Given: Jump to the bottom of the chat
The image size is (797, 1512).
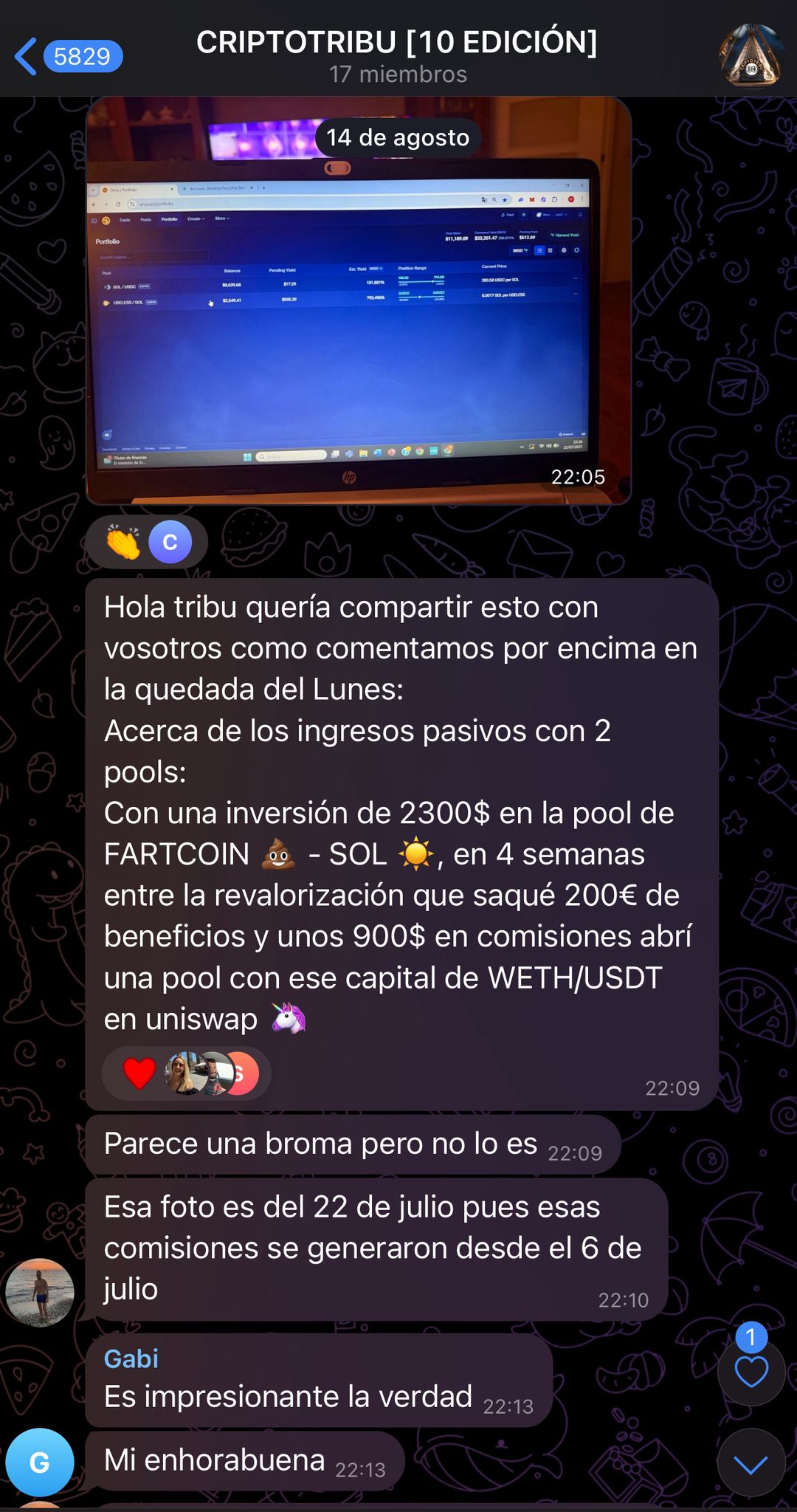Looking at the screenshot, I should (x=751, y=1463).
